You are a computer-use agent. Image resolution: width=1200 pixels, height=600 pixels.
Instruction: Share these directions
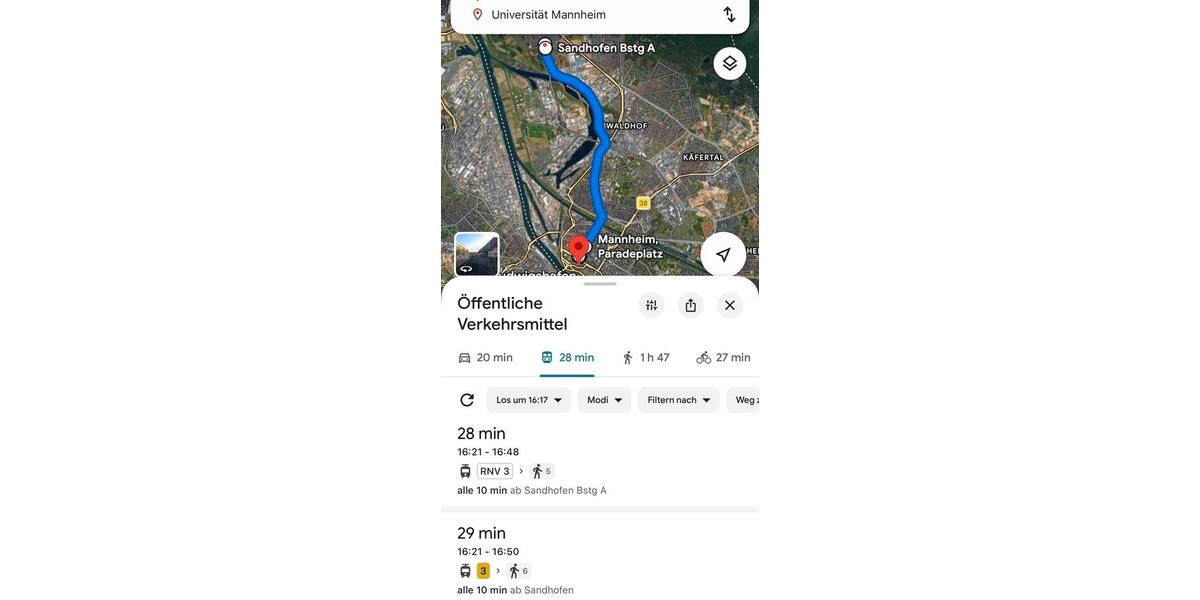[x=691, y=305]
